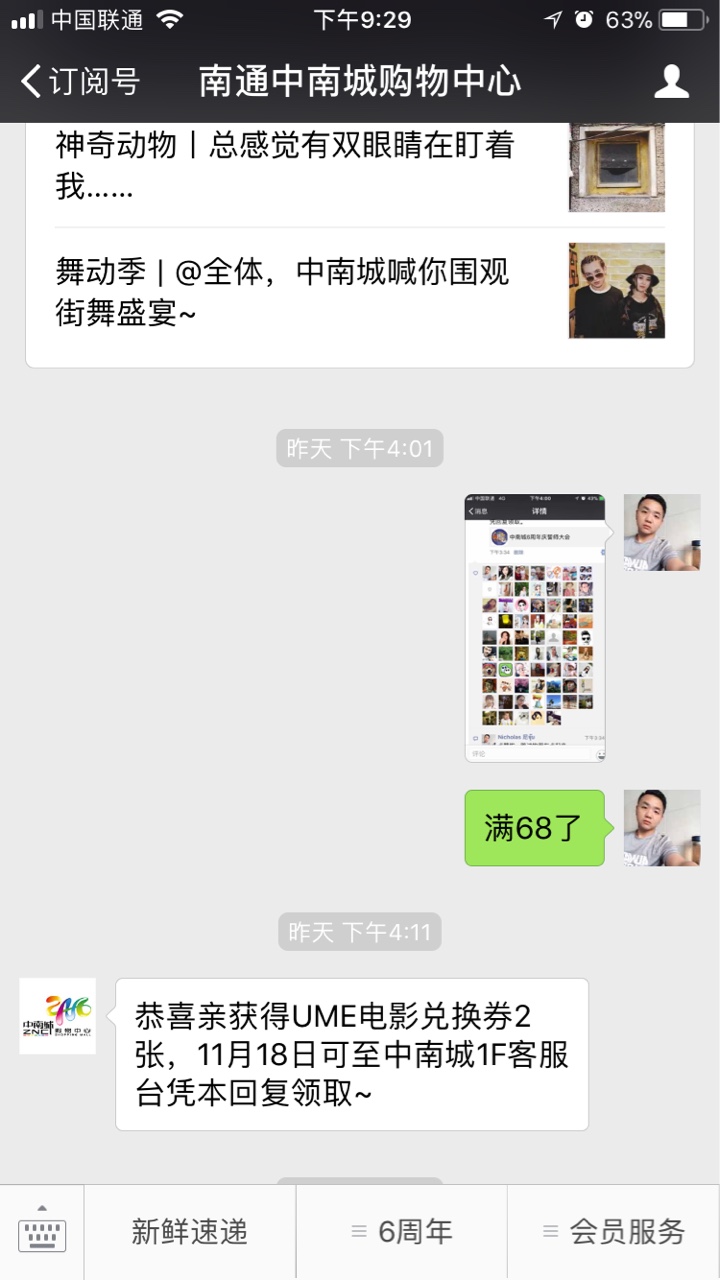Image resolution: width=720 pixels, height=1280 pixels.
Task: Open the account profile icon
Action: pos(671,81)
